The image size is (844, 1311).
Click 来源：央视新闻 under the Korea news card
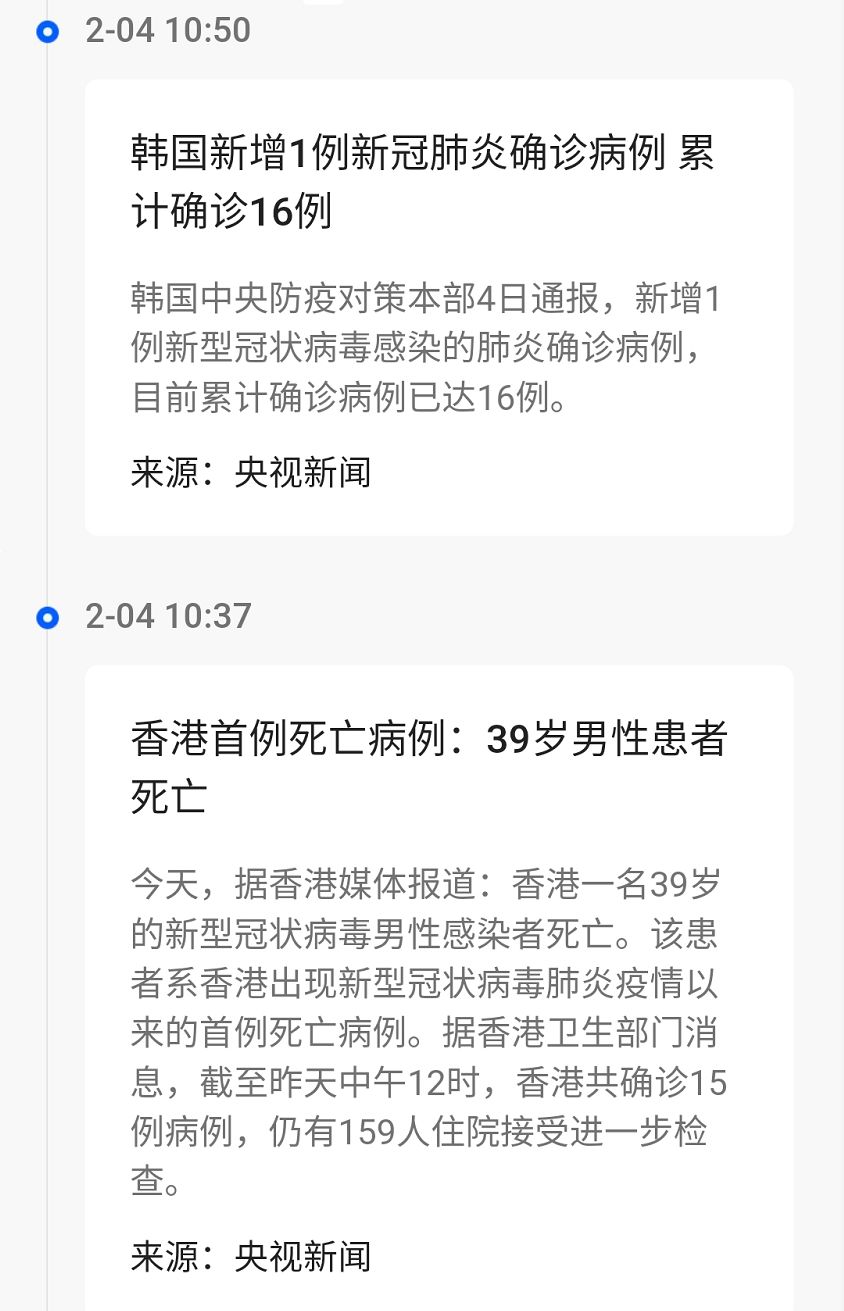(x=250, y=472)
